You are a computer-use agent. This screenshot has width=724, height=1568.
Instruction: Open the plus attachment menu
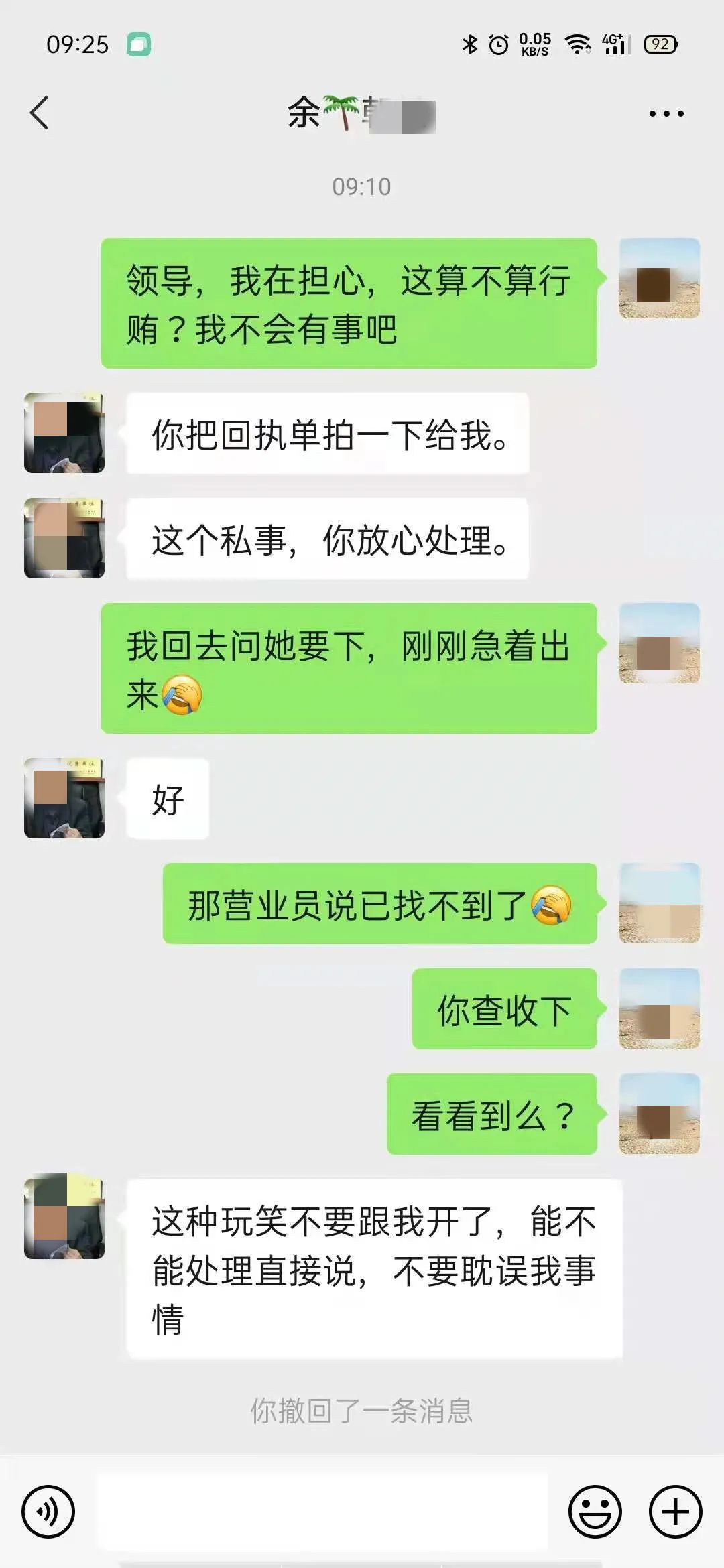tap(675, 1512)
